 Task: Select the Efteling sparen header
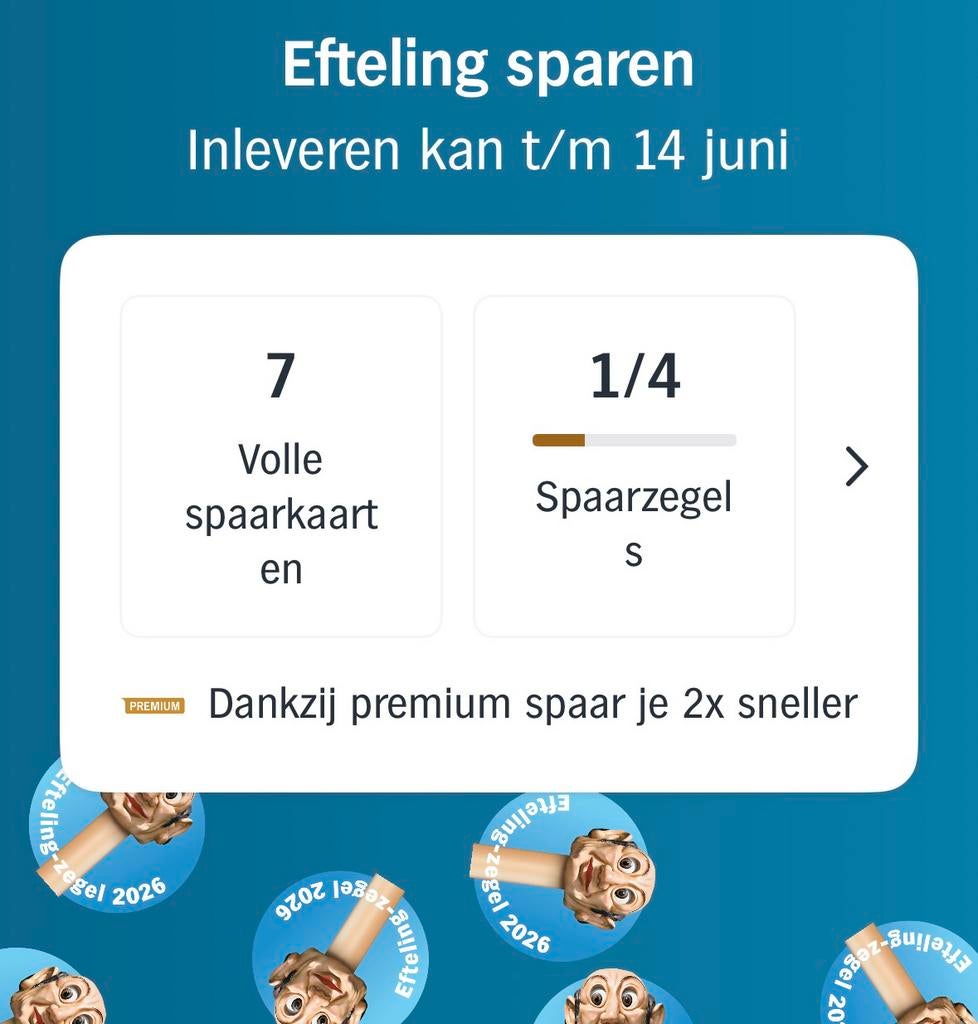coord(489,65)
